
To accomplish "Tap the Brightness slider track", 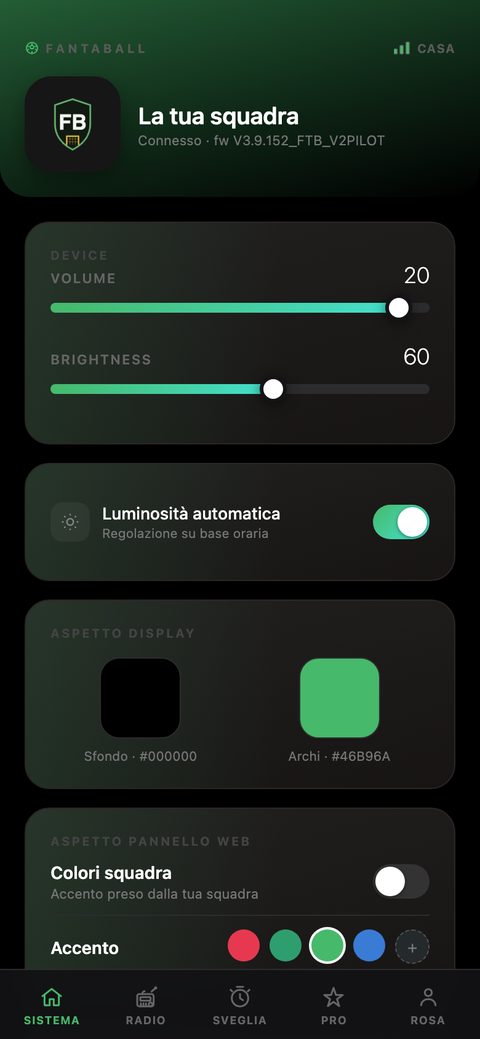I will coord(240,389).
